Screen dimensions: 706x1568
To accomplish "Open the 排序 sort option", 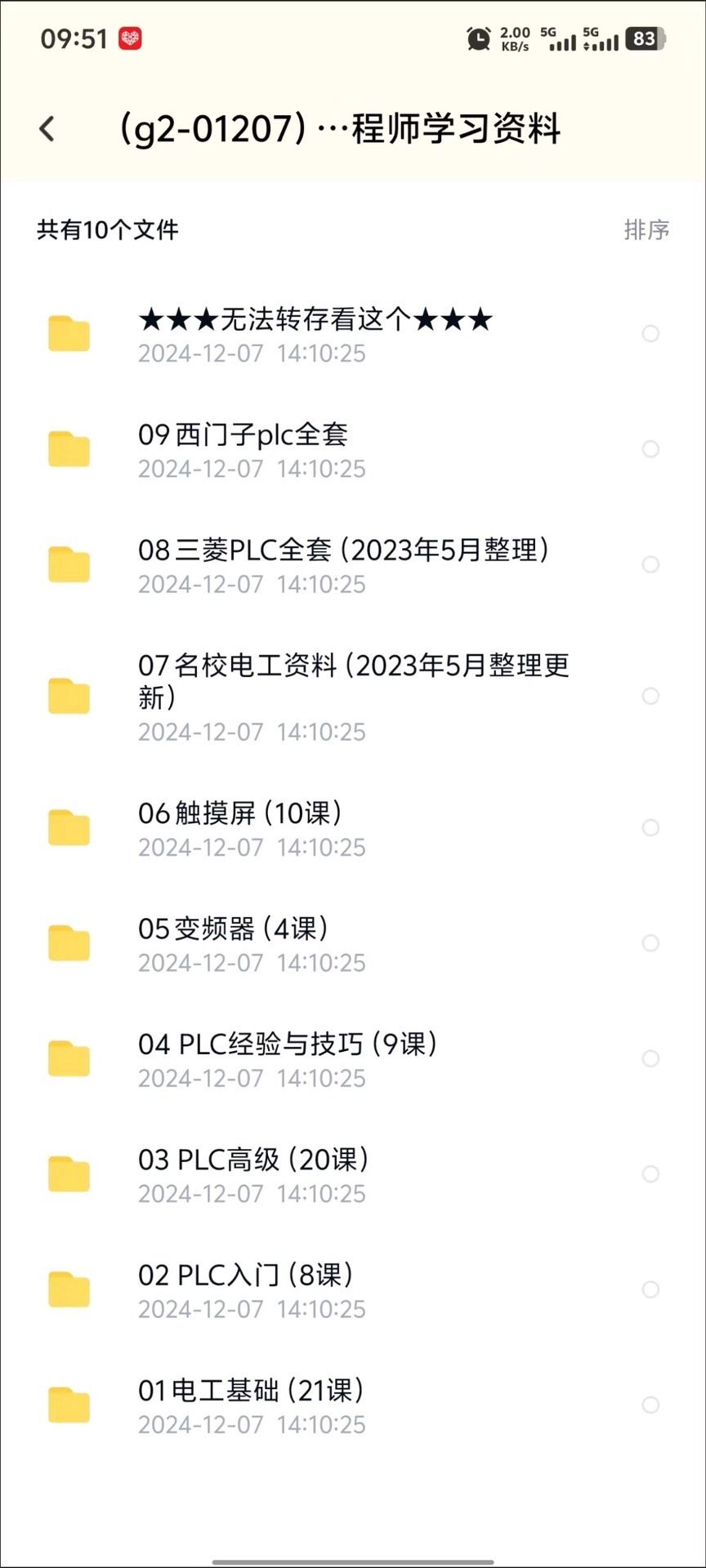I will coord(646,229).
